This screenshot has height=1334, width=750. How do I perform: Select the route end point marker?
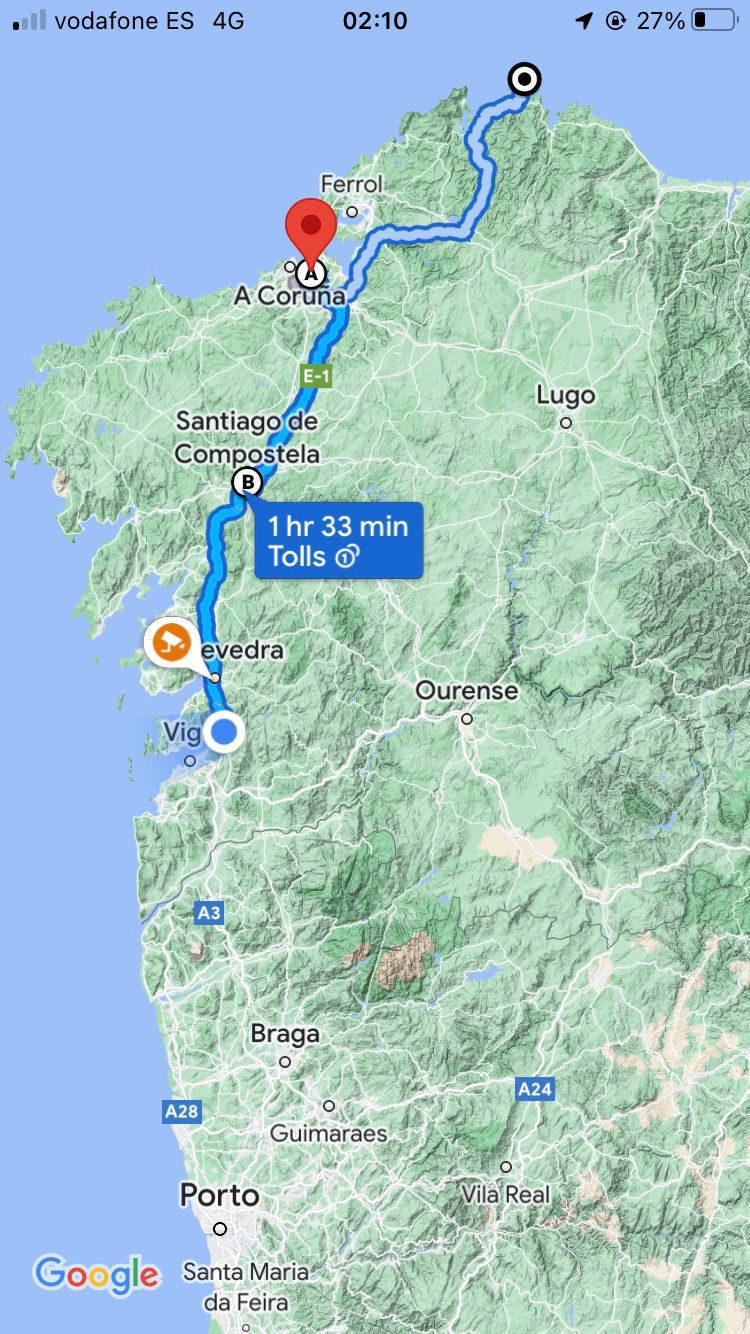[x=524, y=78]
